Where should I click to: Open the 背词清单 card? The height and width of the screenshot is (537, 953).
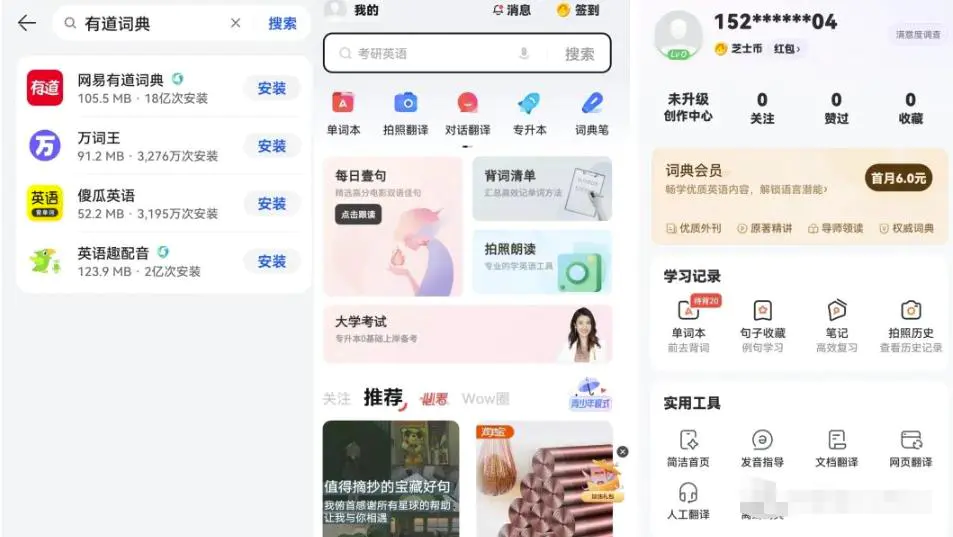pyautogui.click(x=541, y=188)
